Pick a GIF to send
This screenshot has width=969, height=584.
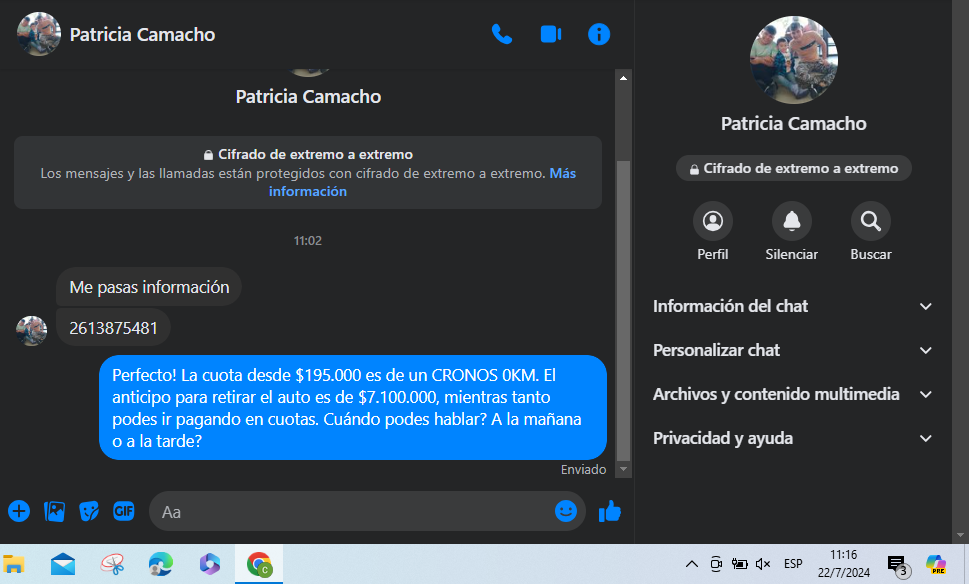pos(124,511)
